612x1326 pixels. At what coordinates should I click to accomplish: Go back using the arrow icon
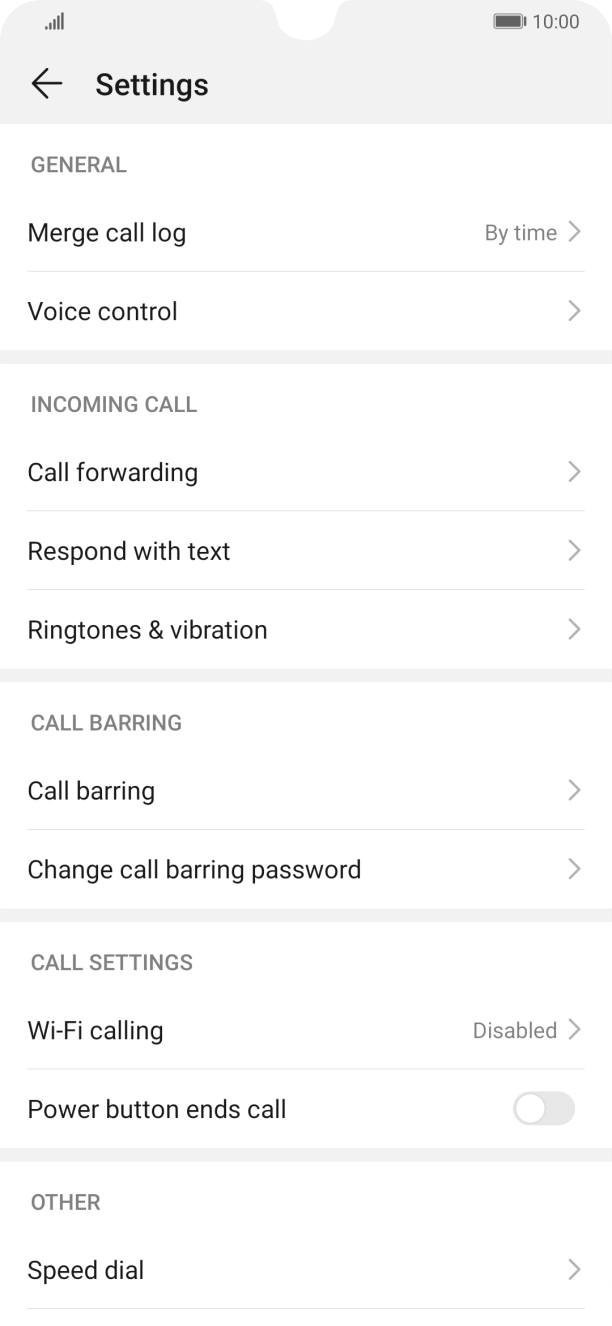point(46,85)
